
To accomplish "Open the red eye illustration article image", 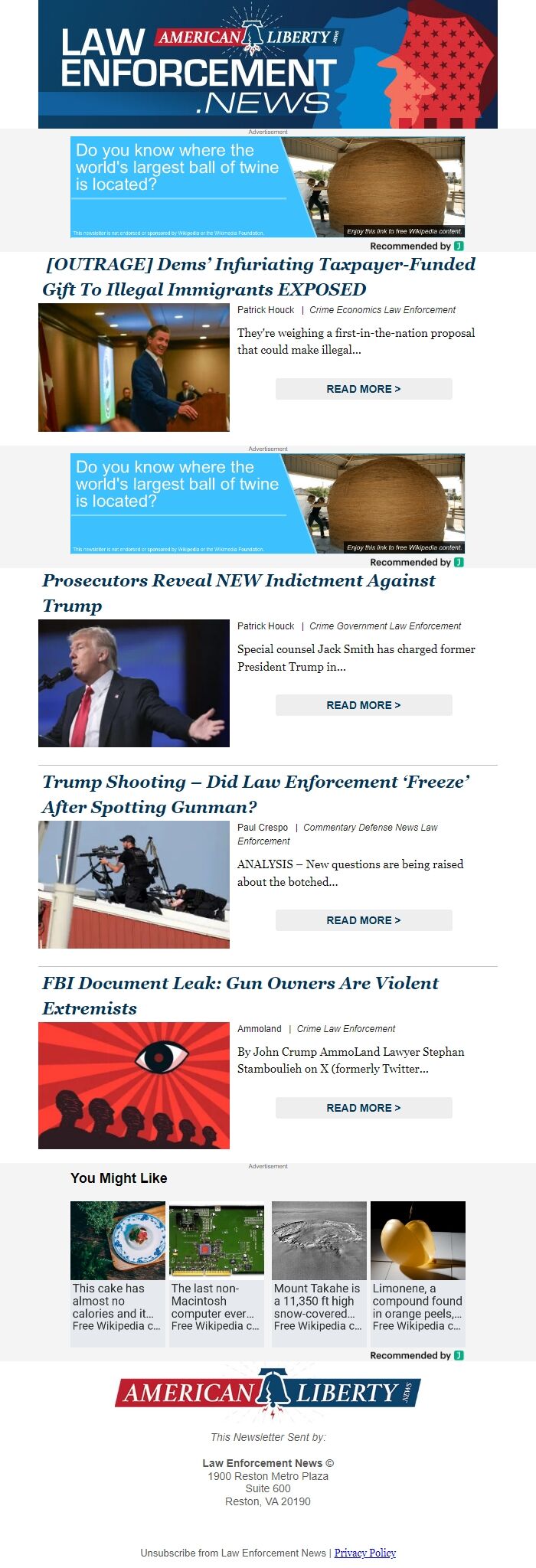I will coord(134,1085).
